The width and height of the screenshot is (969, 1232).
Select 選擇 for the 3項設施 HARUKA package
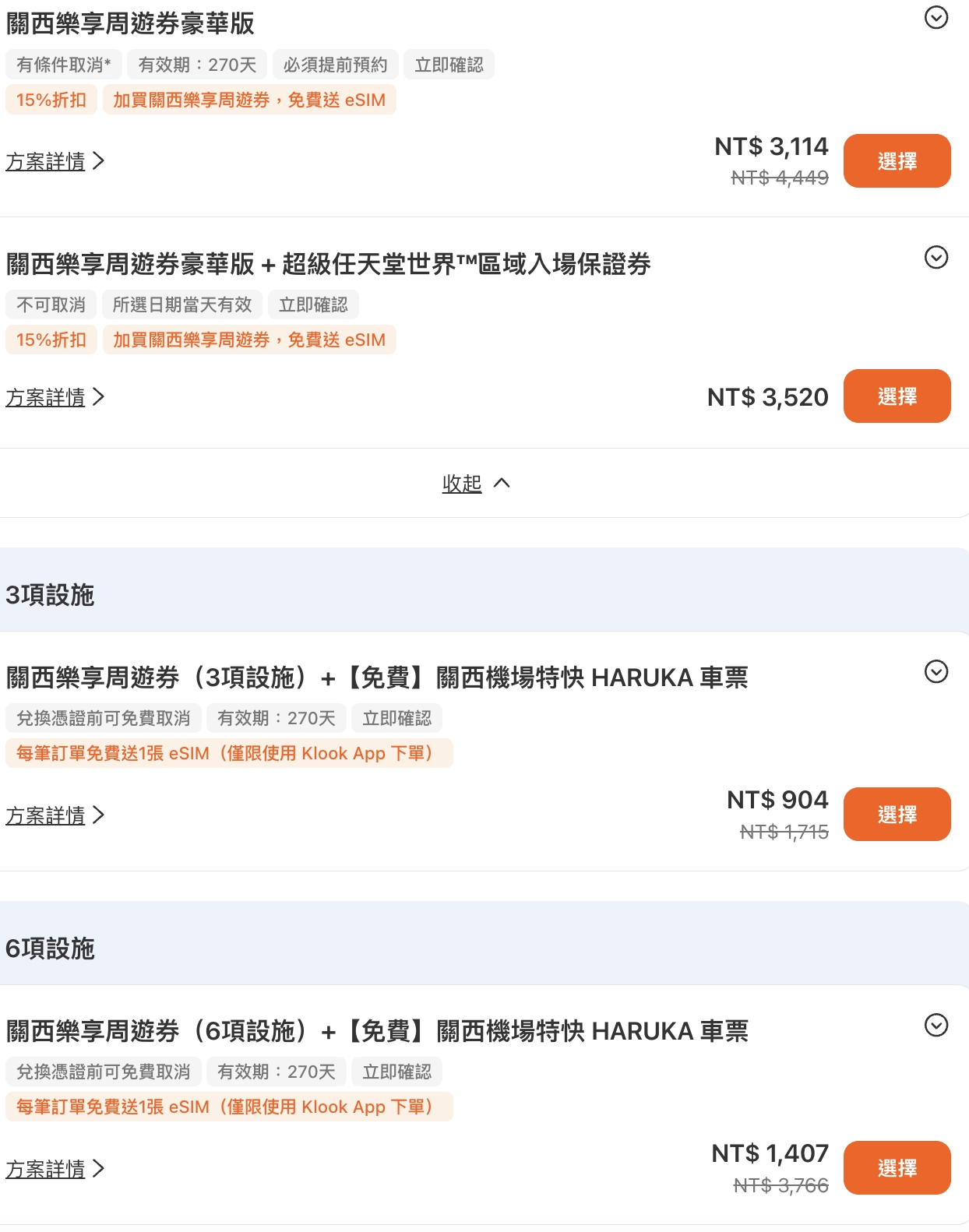(897, 814)
